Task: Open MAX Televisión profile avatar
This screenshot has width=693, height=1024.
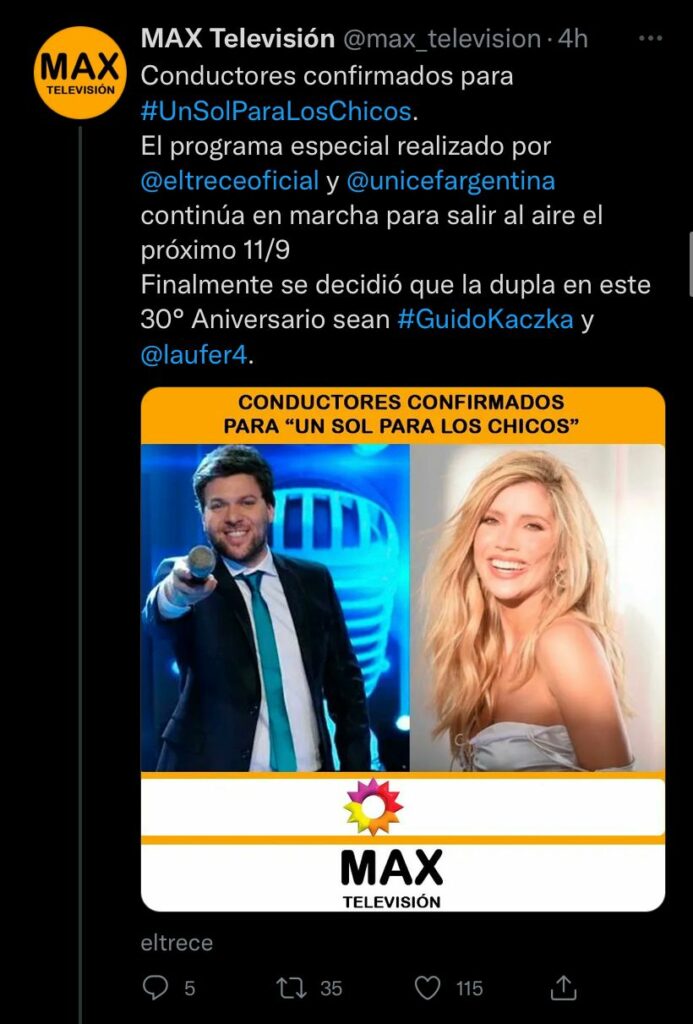Action: (79, 73)
